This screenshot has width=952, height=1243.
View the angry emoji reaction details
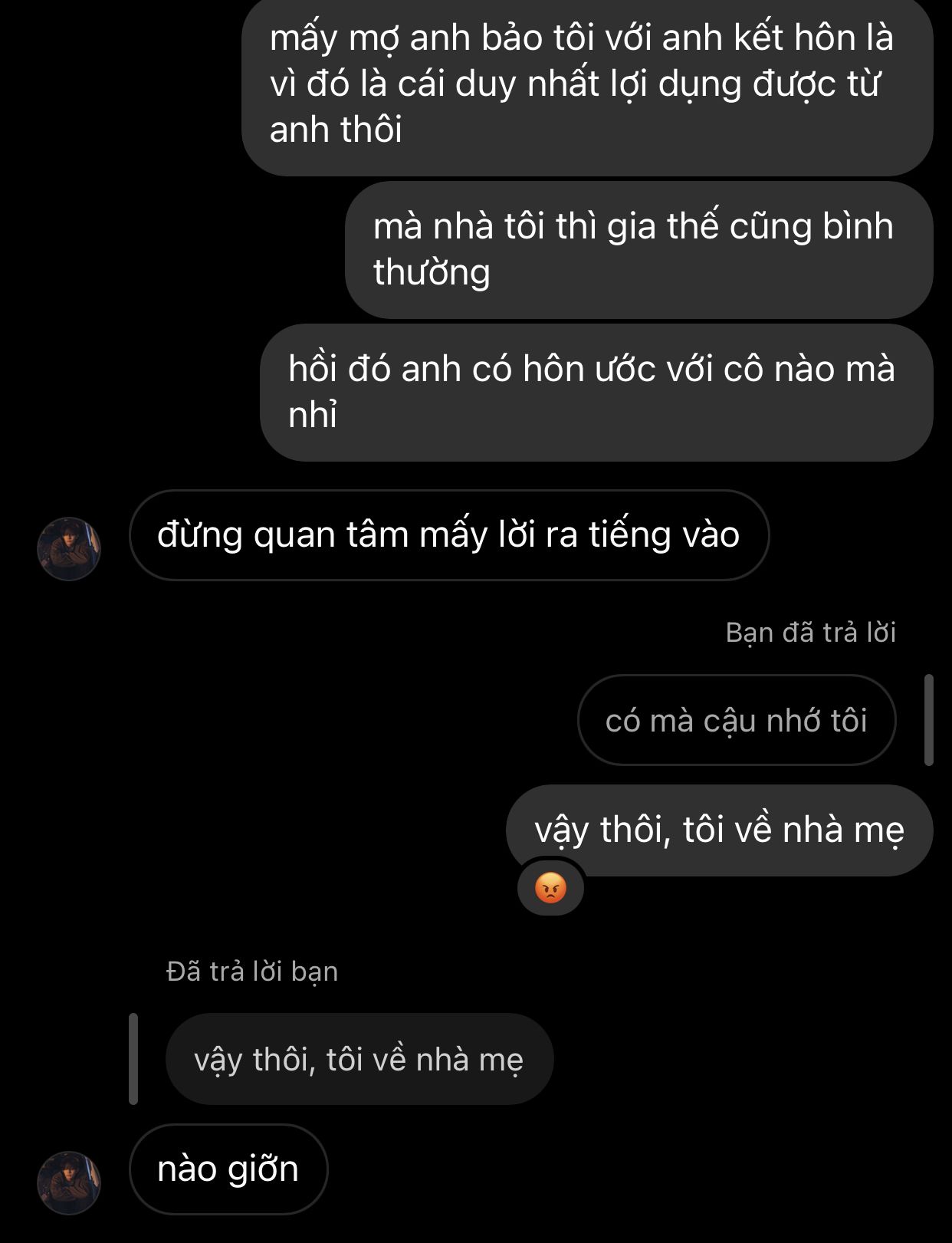coord(550,888)
